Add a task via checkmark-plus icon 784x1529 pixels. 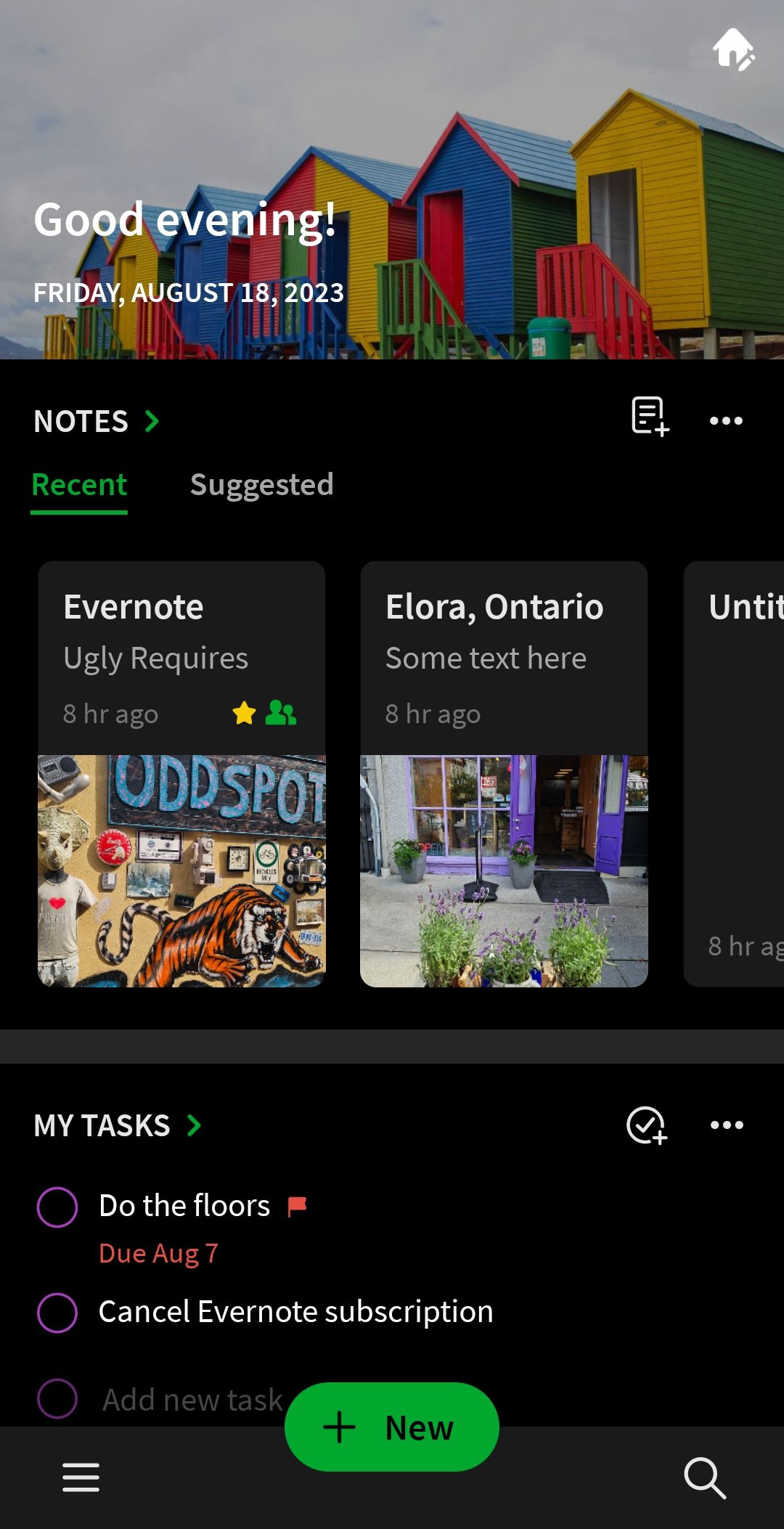click(646, 1125)
